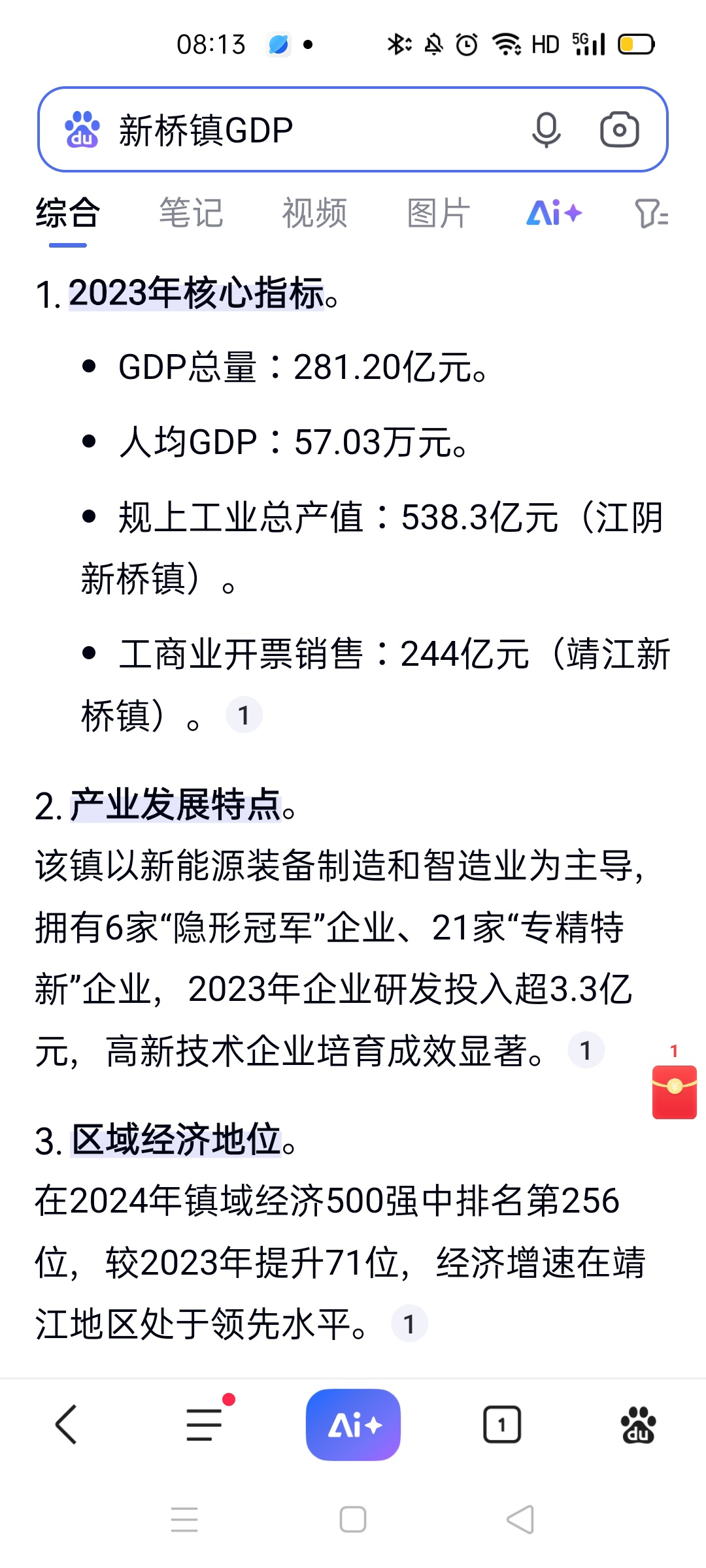The image size is (706, 1568).
Task: Open the 区域经济地位 highlighted link
Action: (x=176, y=1139)
